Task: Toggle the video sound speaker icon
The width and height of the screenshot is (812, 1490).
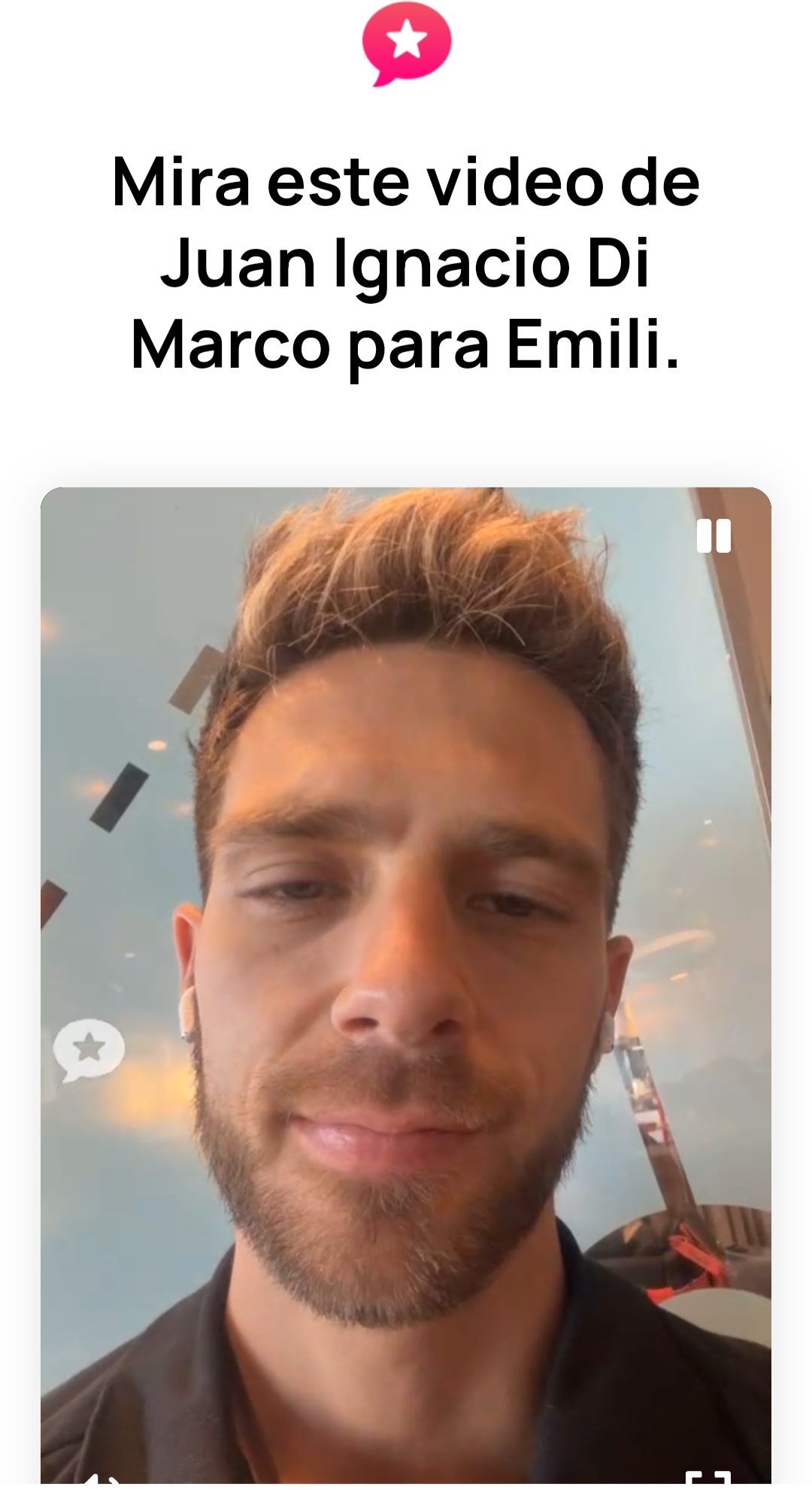Action: [x=102, y=1481]
